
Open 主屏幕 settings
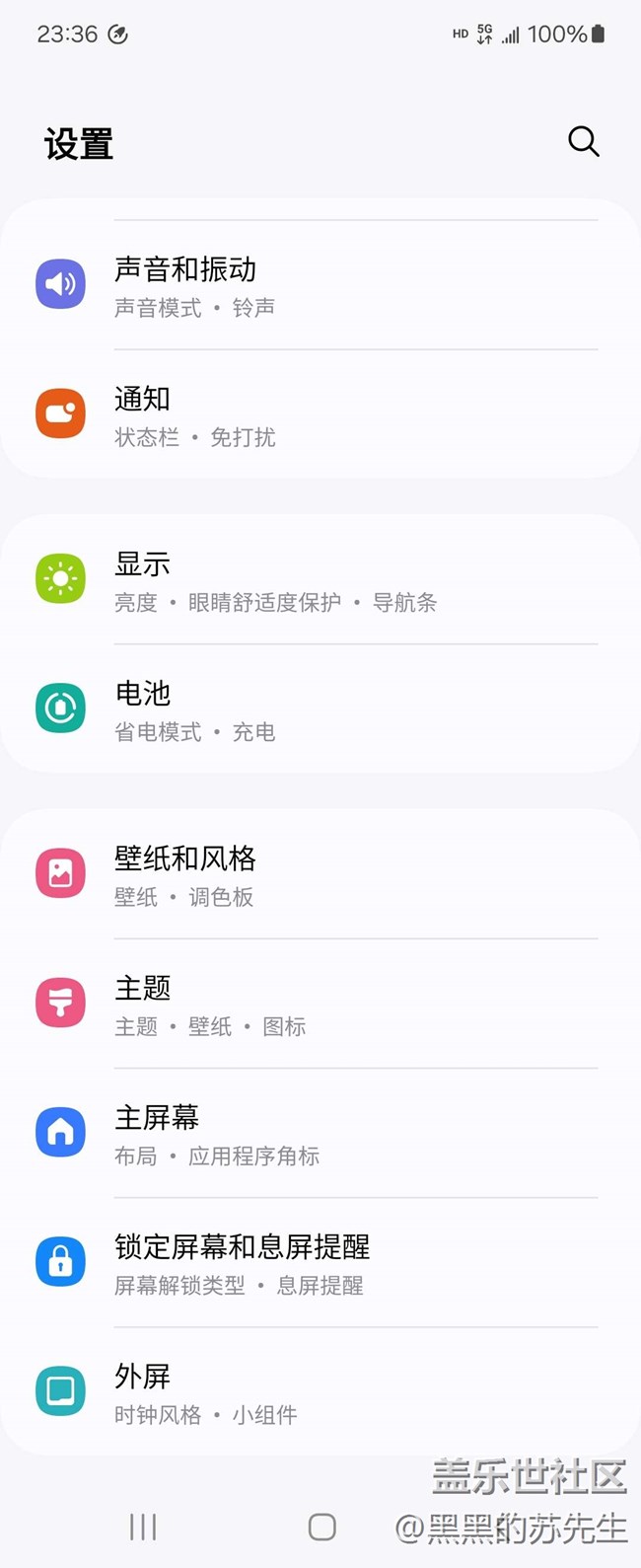[320, 1133]
